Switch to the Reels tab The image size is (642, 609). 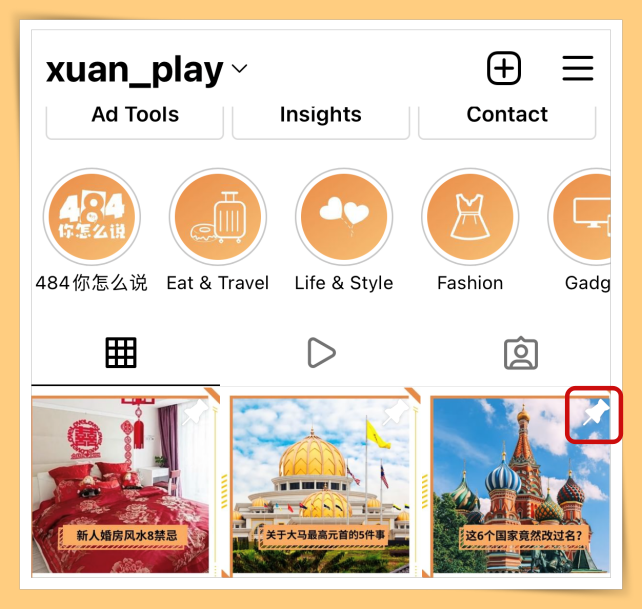(x=320, y=352)
